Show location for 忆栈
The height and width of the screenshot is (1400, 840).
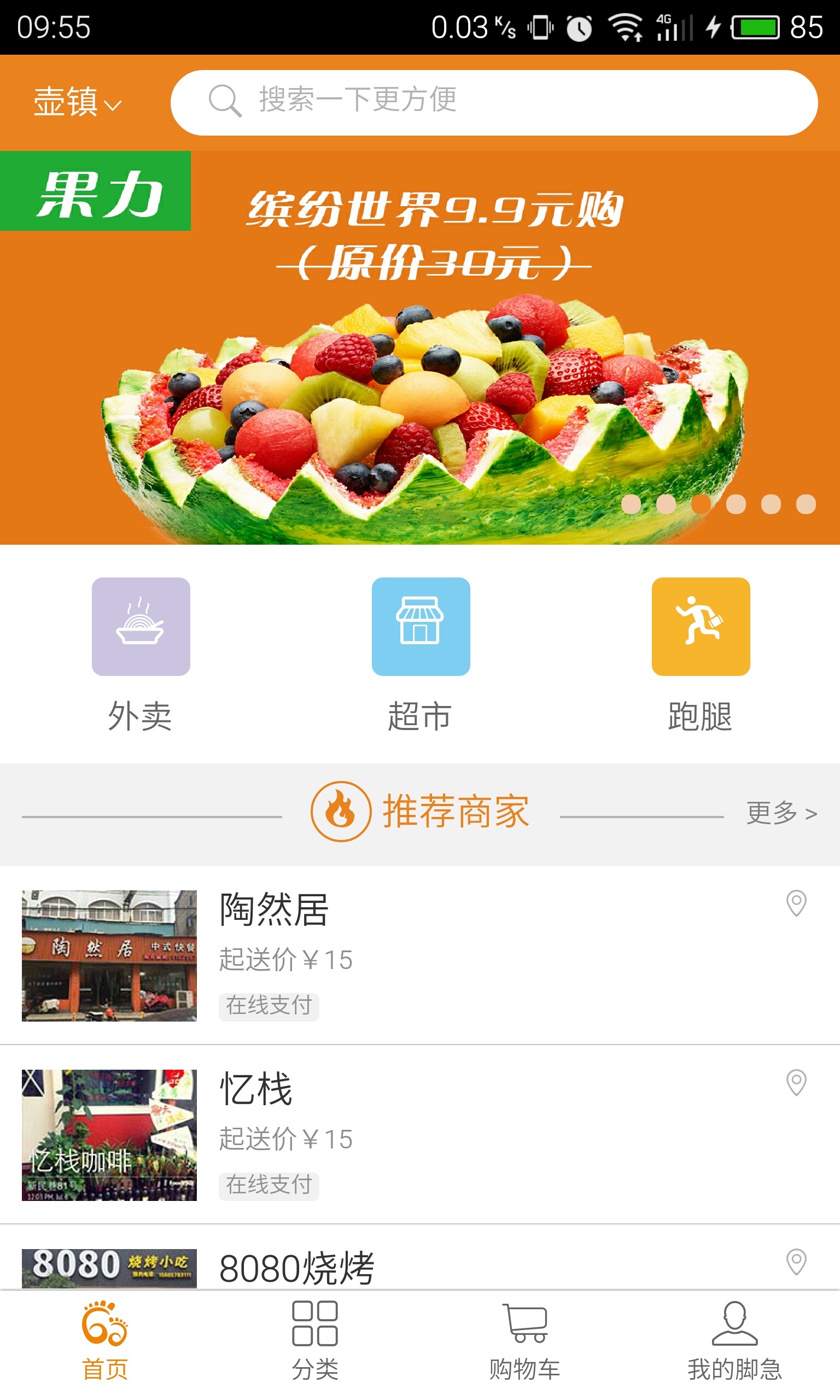(796, 1082)
